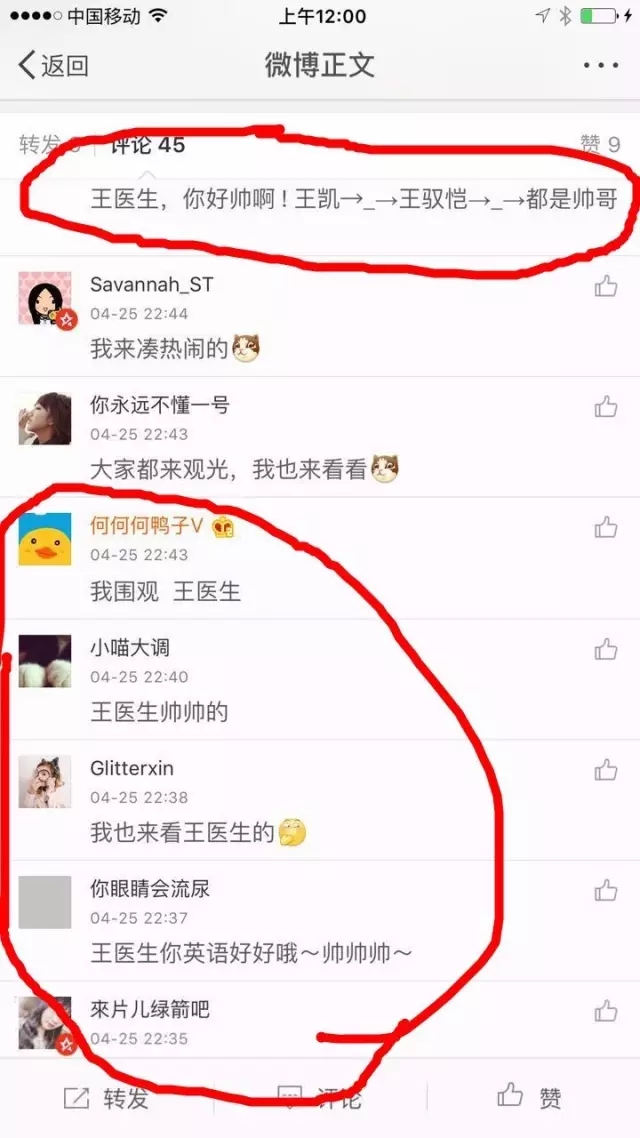The height and width of the screenshot is (1138, 640).
Task: Open Glitterxin's profile avatar
Action: pyautogui.click(x=45, y=781)
